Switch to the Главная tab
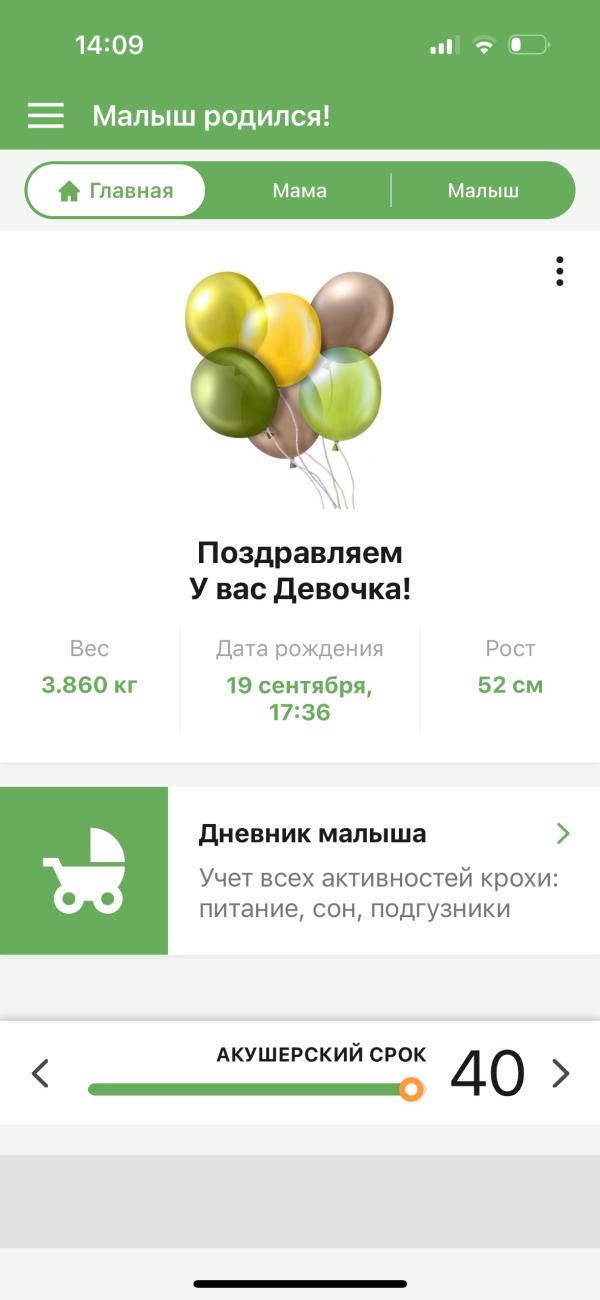This screenshot has height=1300, width=600. click(x=116, y=191)
